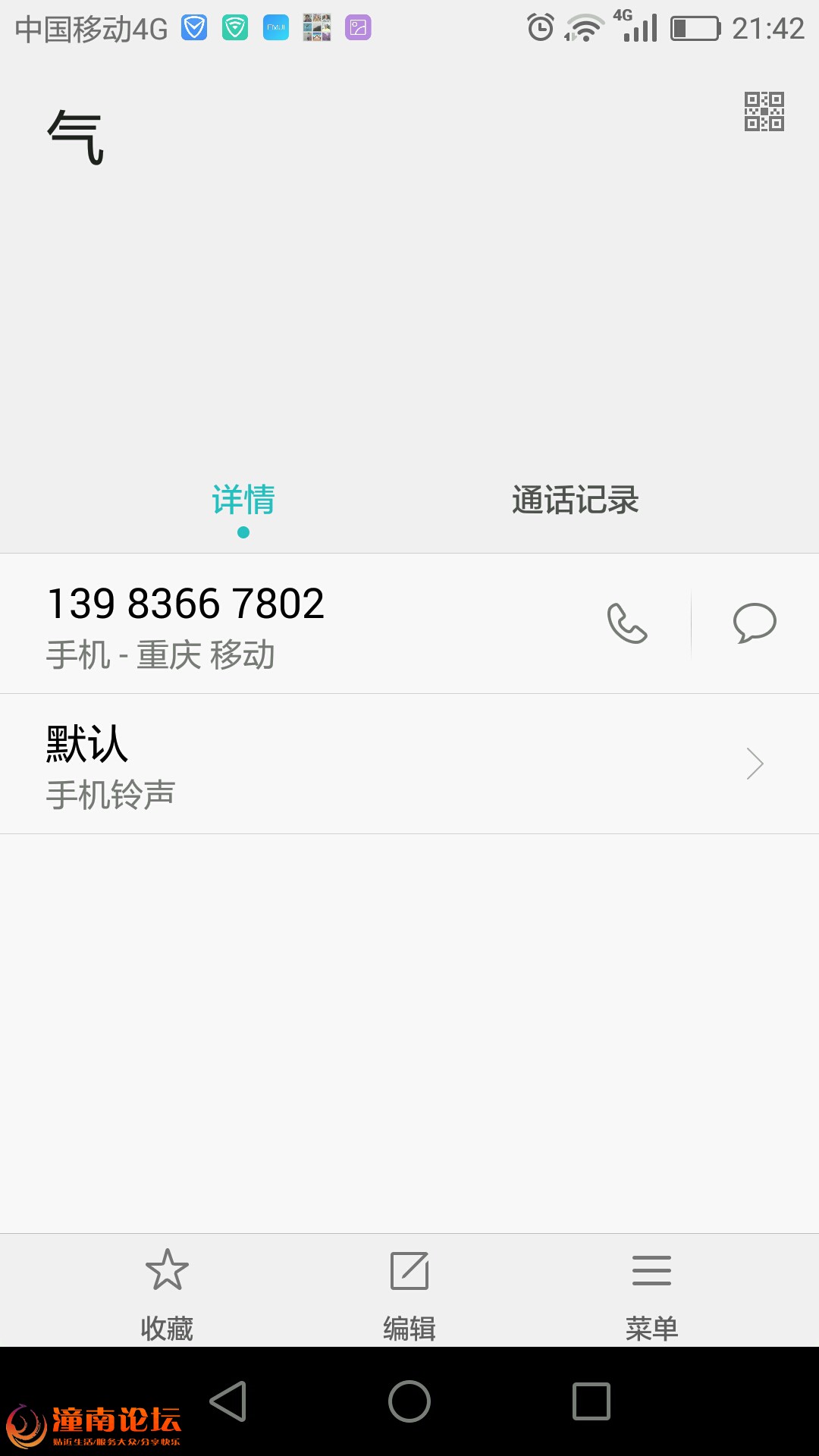
Task: Select the 详情 tab
Action: pos(243,500)
